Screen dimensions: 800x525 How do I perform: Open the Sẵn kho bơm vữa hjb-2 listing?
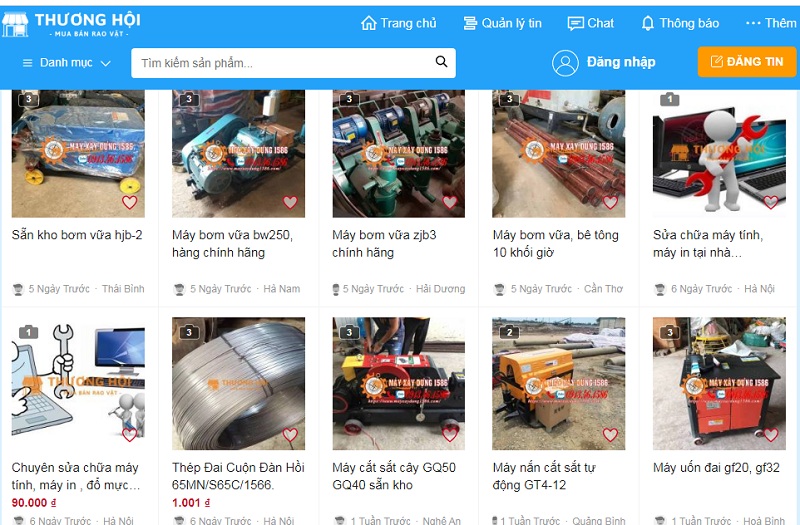[77, 235]
